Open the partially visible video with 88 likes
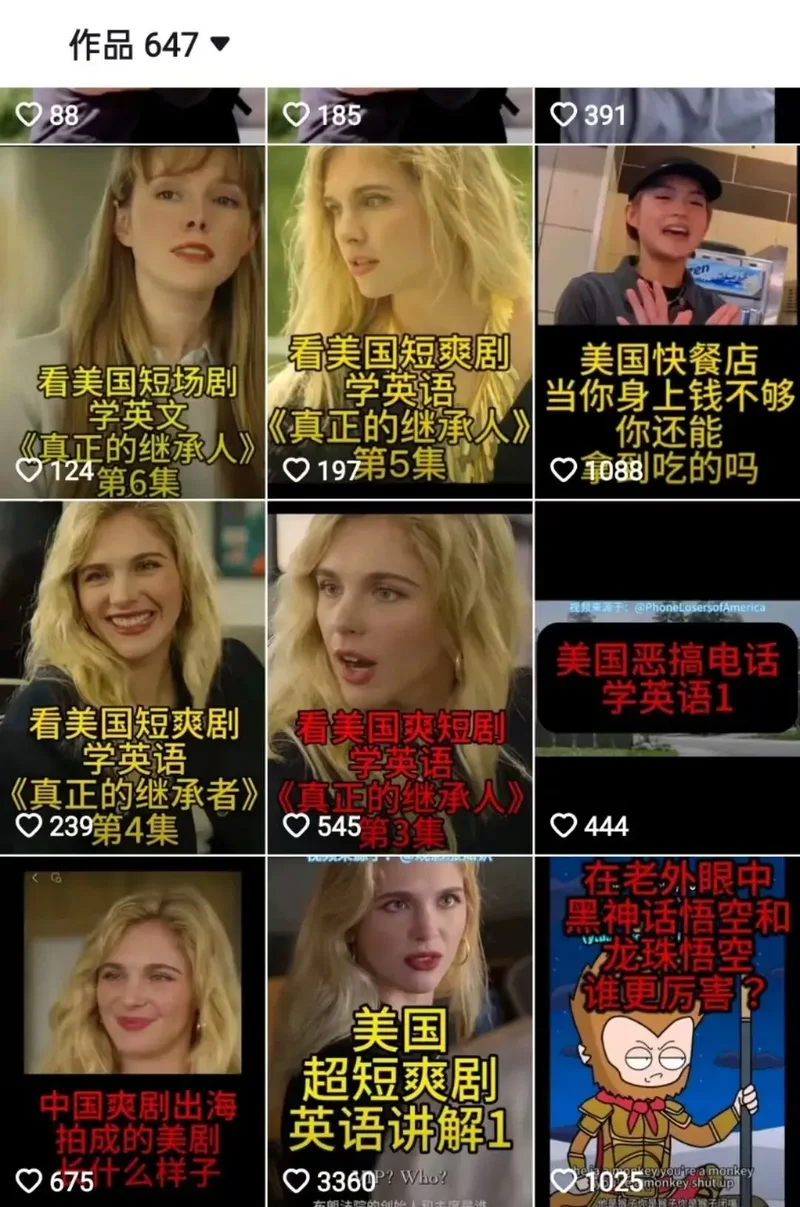The image size is (800, 1207). 132,115
